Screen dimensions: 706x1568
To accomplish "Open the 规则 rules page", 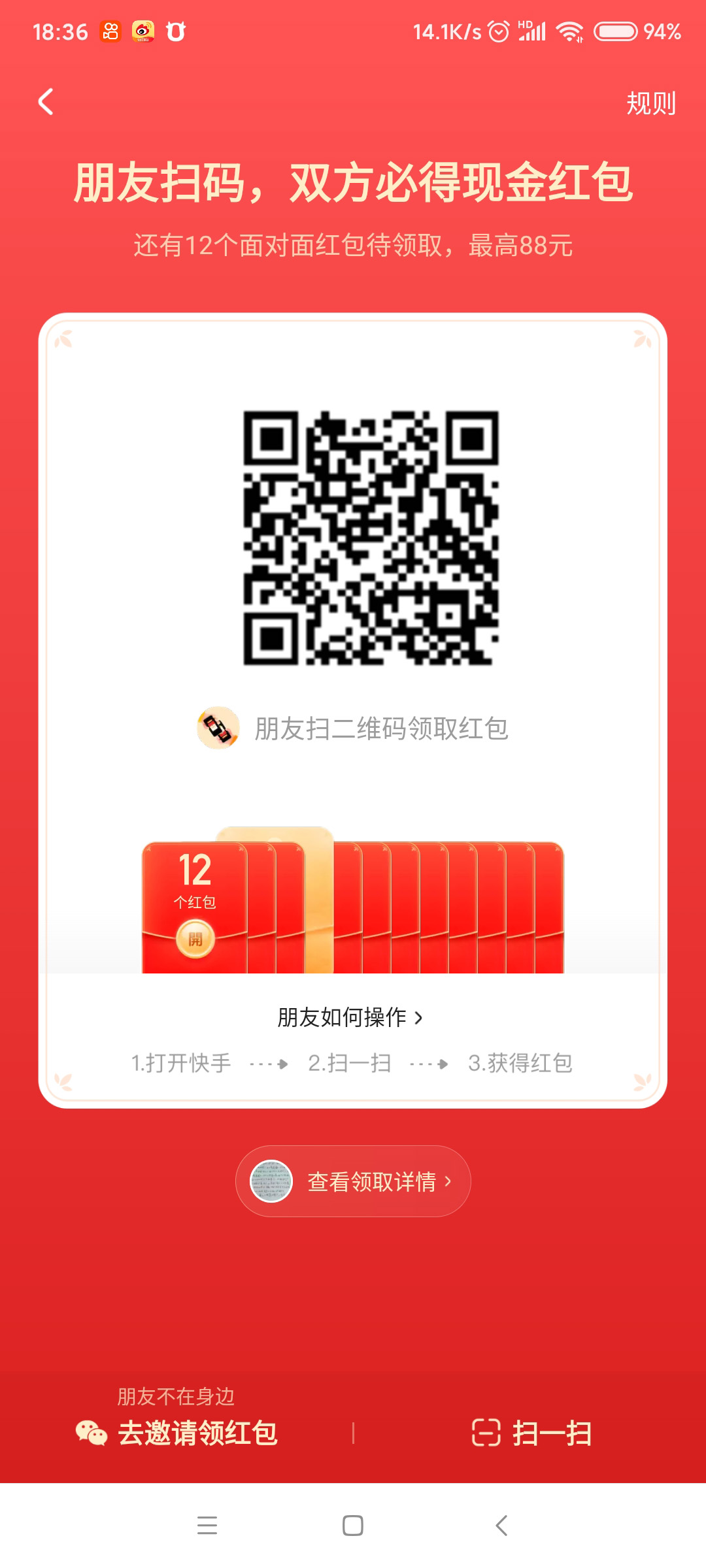I will click(x=652, y=102).
